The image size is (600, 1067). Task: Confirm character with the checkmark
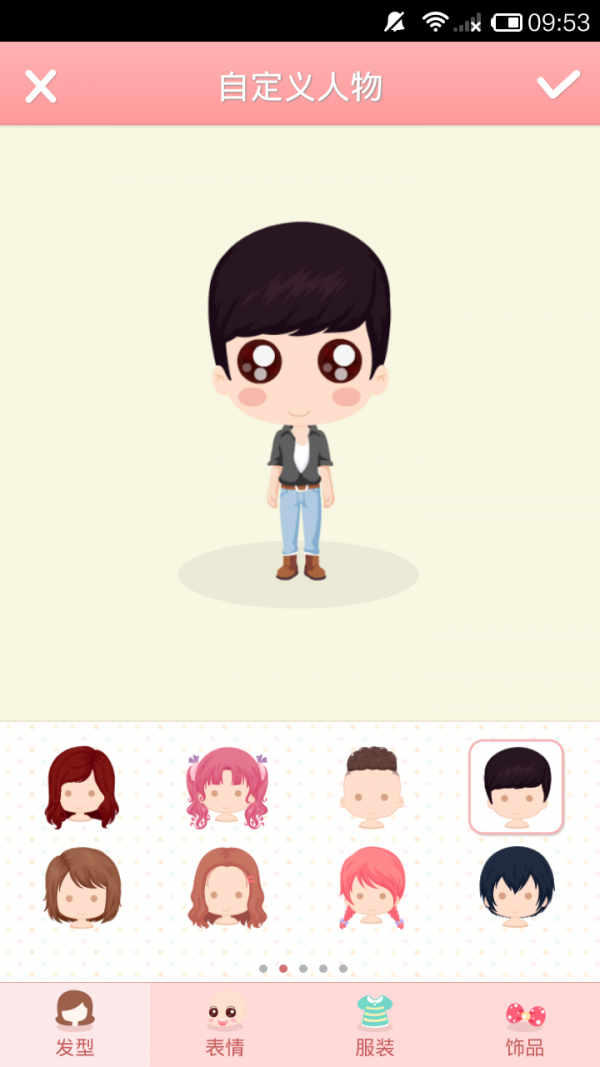click(558, 86)
